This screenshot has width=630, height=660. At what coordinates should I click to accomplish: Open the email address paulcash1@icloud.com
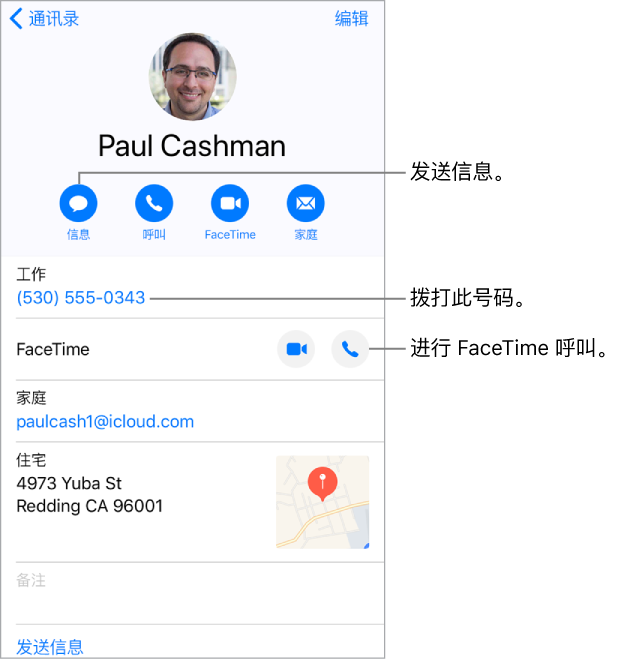[105, 422]
